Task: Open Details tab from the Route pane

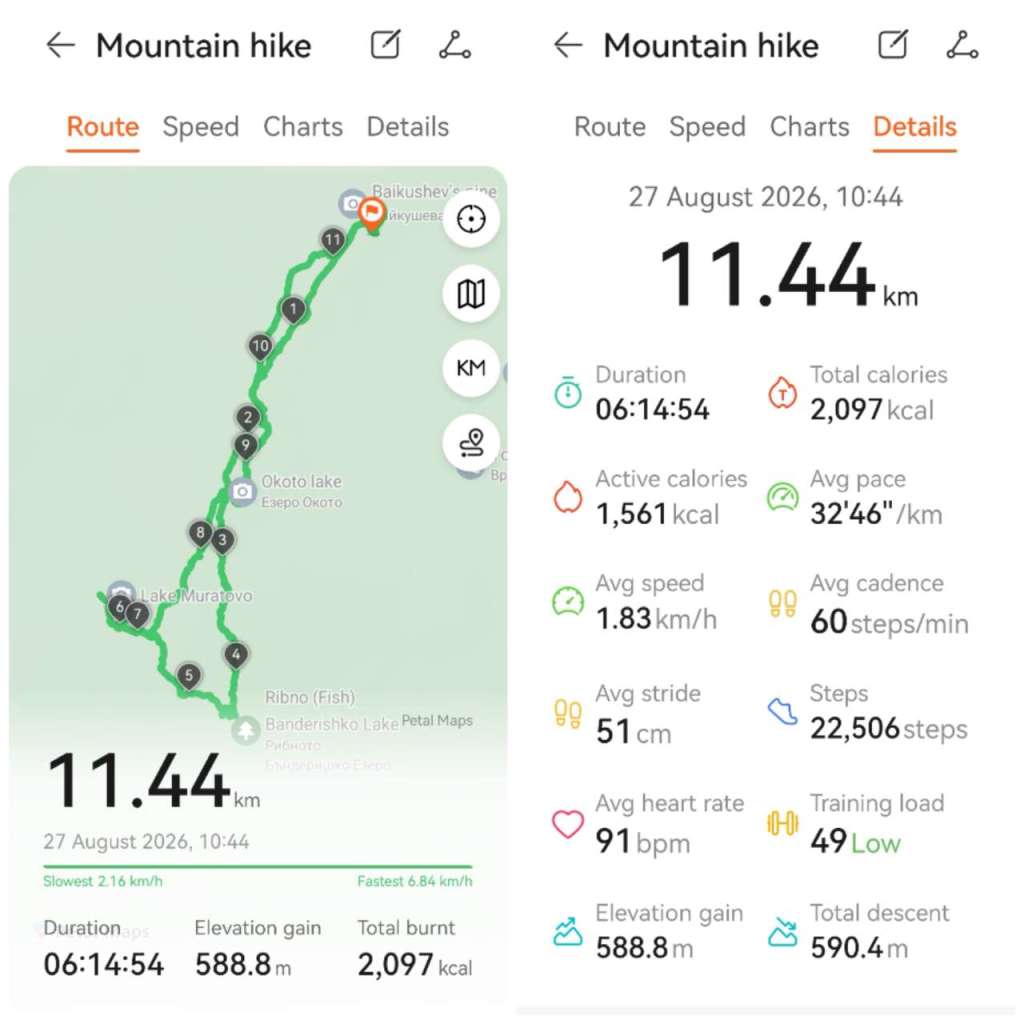Action: [408, 127]
